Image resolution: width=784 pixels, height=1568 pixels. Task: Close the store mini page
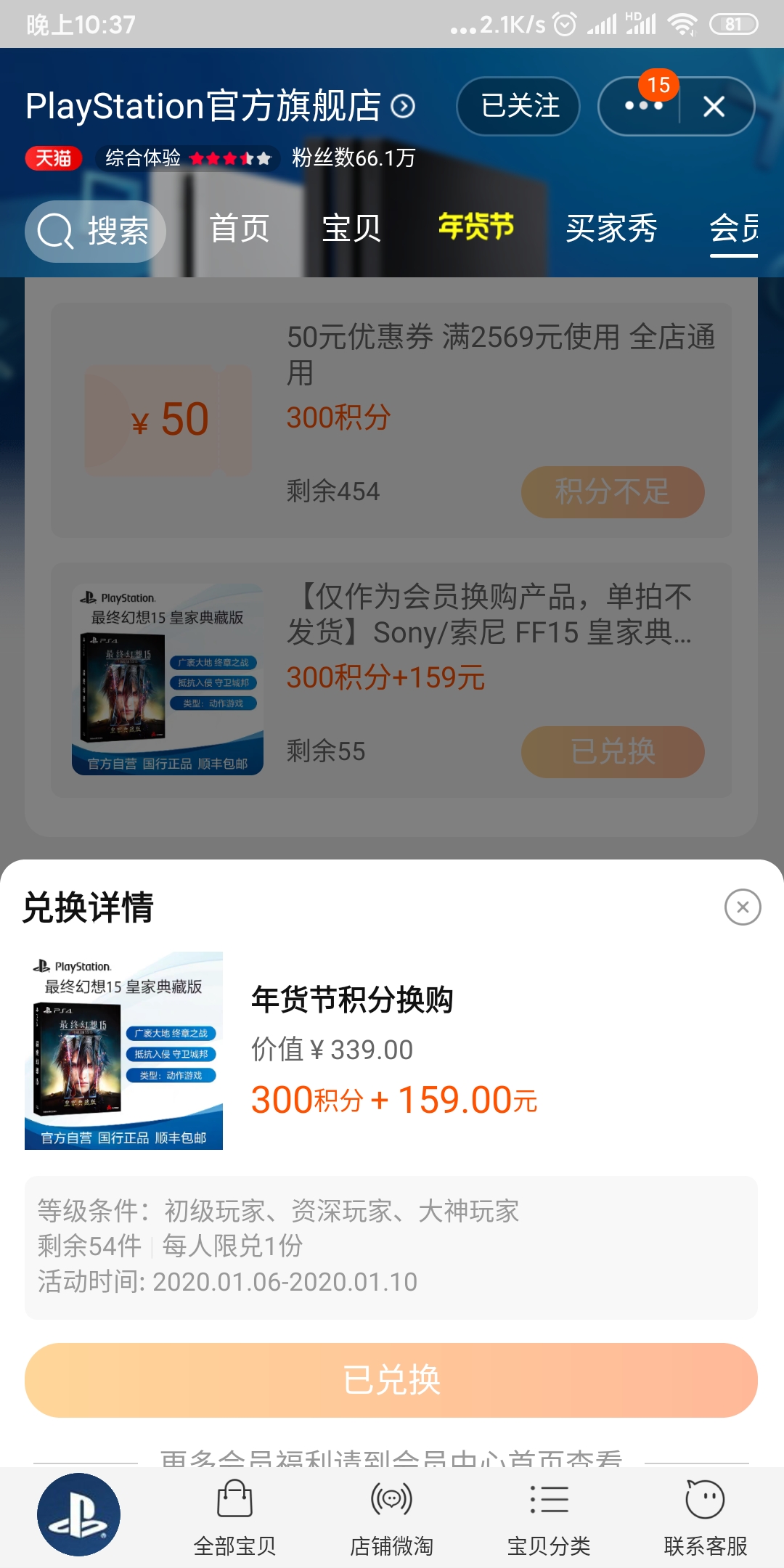(714, 107)
